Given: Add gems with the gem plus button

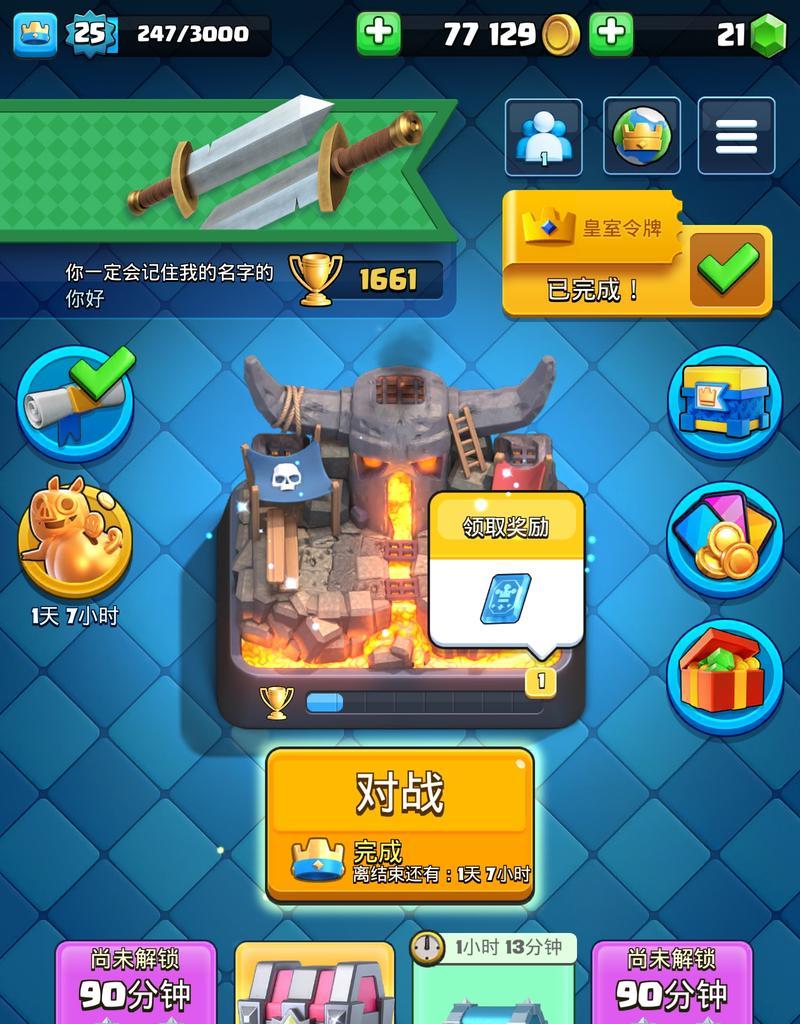Looking at the screenshot, I should 610,34.
